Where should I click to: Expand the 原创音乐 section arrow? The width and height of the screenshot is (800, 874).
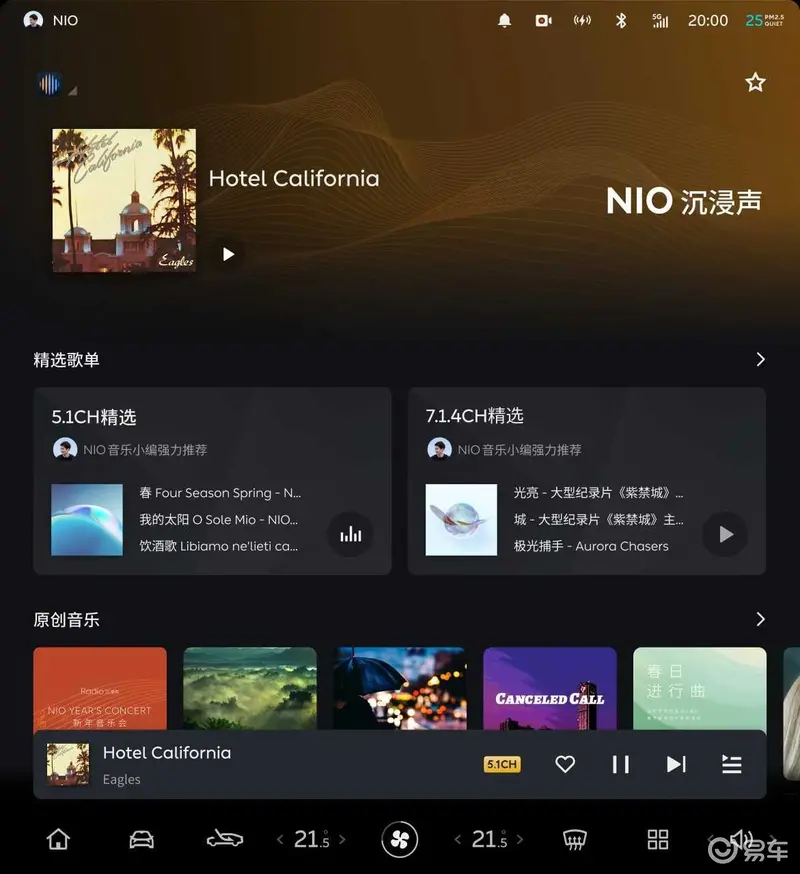pyautogui.click(x=760, y=619)
